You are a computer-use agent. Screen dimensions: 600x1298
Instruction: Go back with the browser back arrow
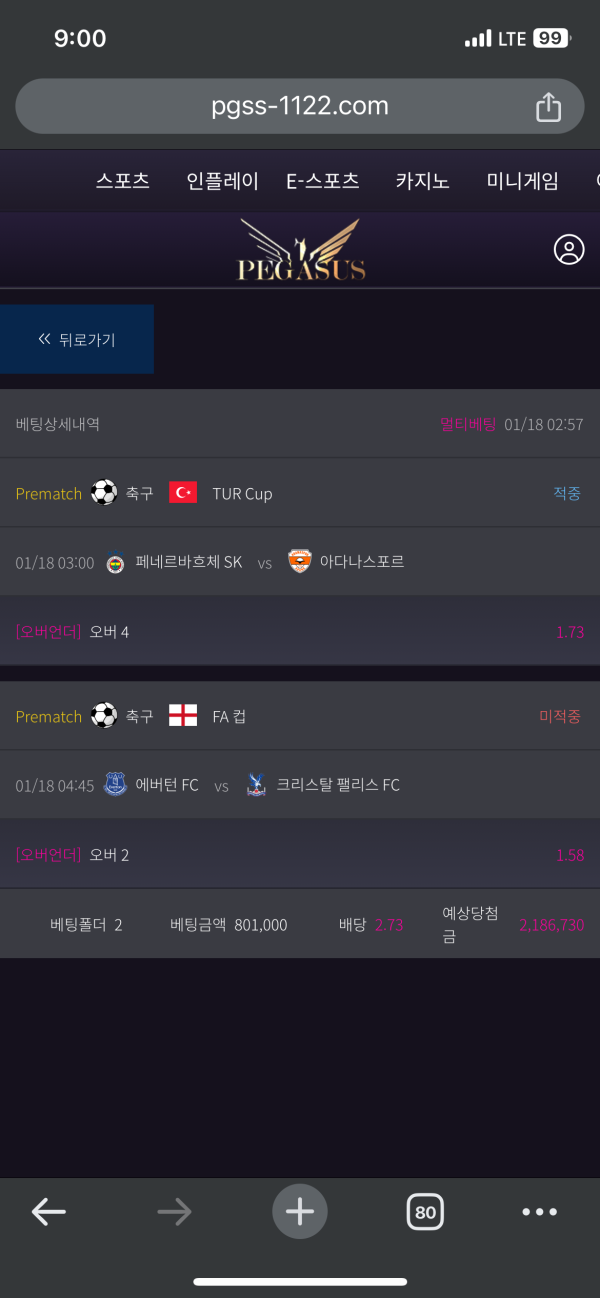[x=48, y=1212]
